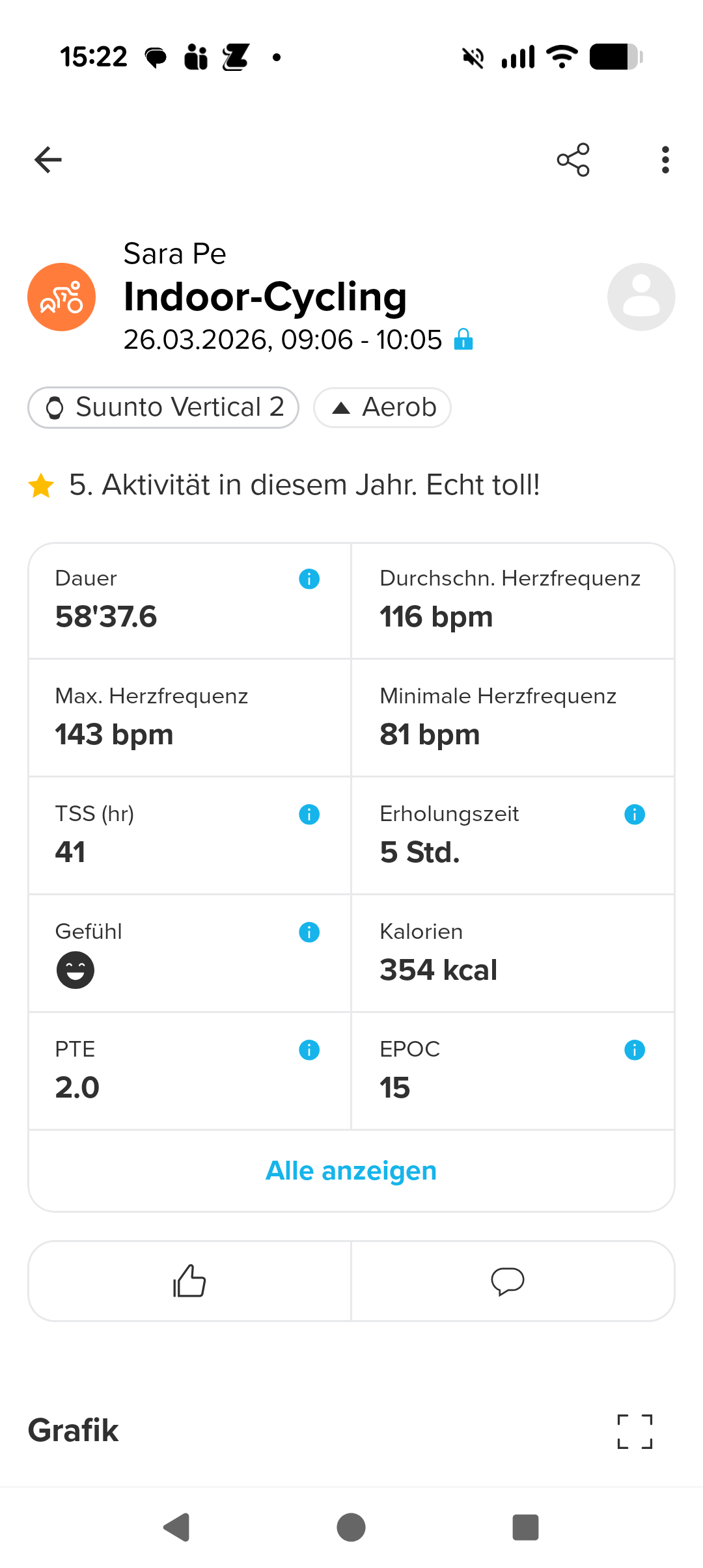
Task: Show info for TSS (hr)
Action: coord(309,815)
